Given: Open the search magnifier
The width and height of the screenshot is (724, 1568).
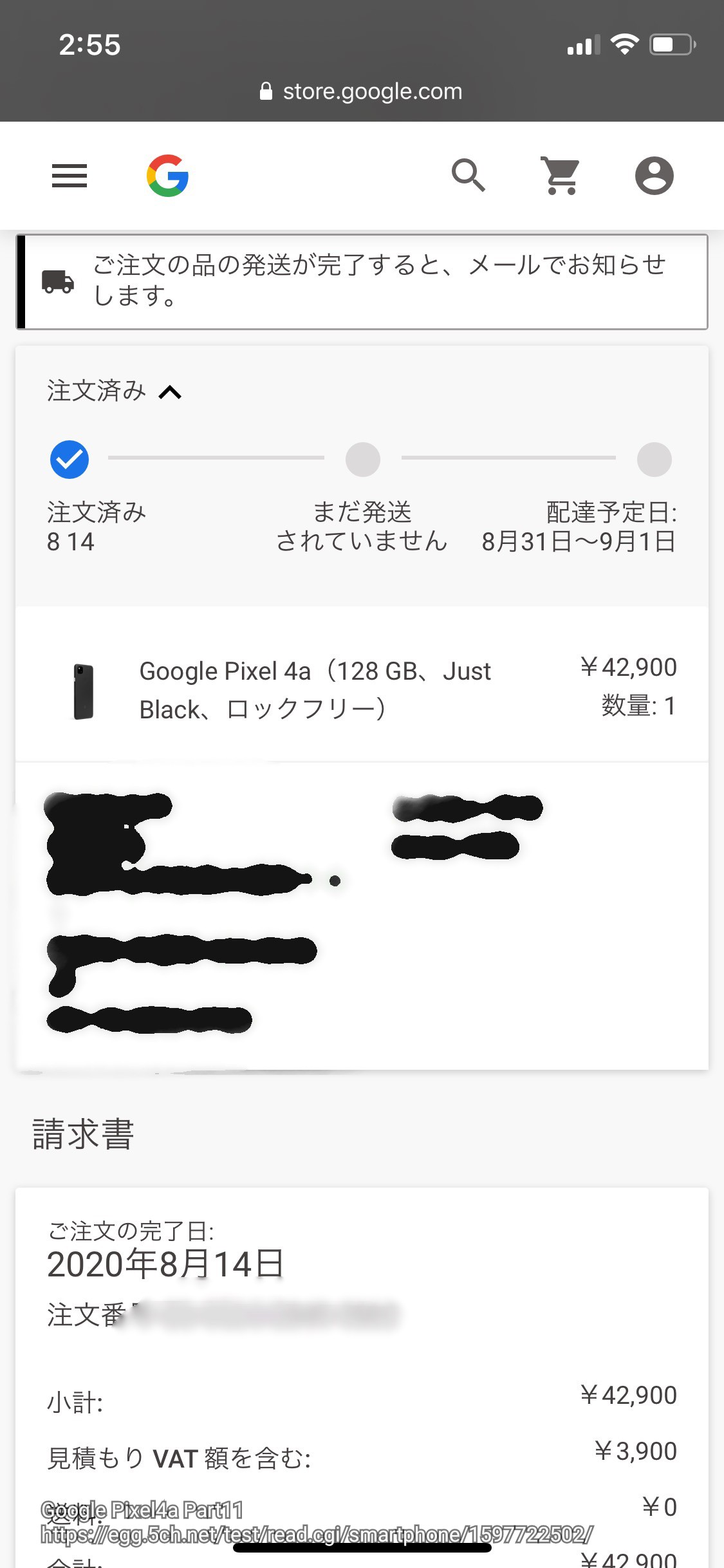Looking at the screenshot, I should click(x=468, y=176).
